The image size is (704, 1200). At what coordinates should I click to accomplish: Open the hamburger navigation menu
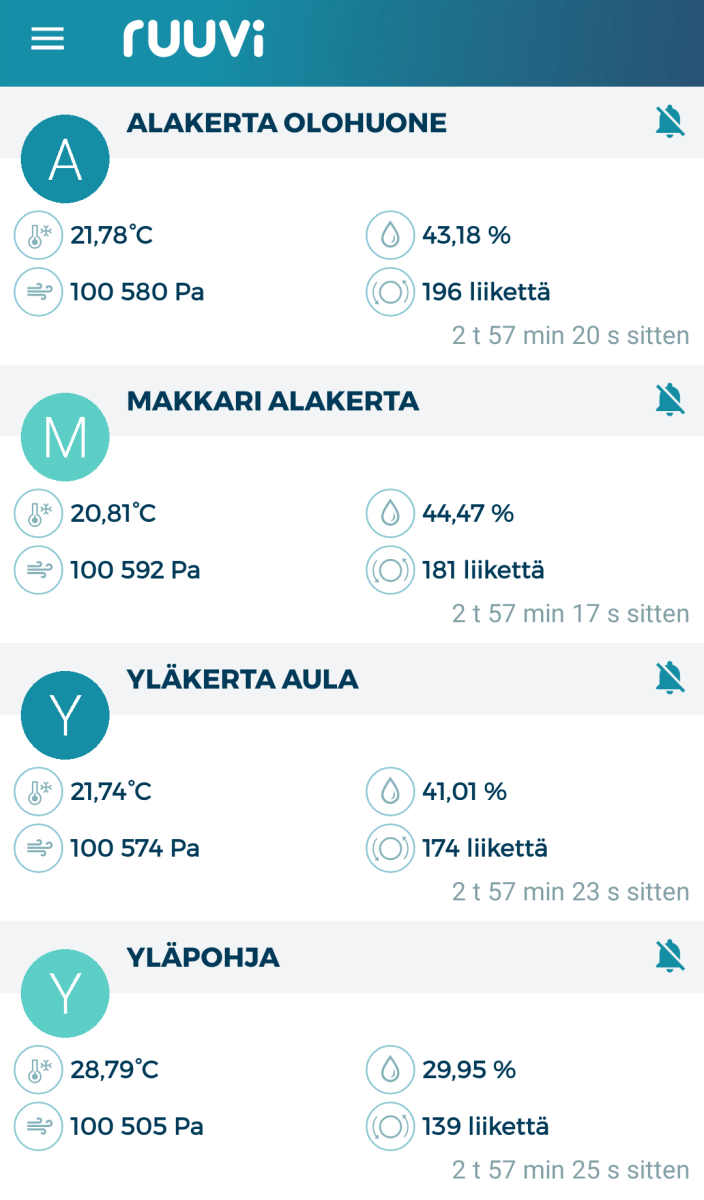pyautogui.click(x=47, y=39)
